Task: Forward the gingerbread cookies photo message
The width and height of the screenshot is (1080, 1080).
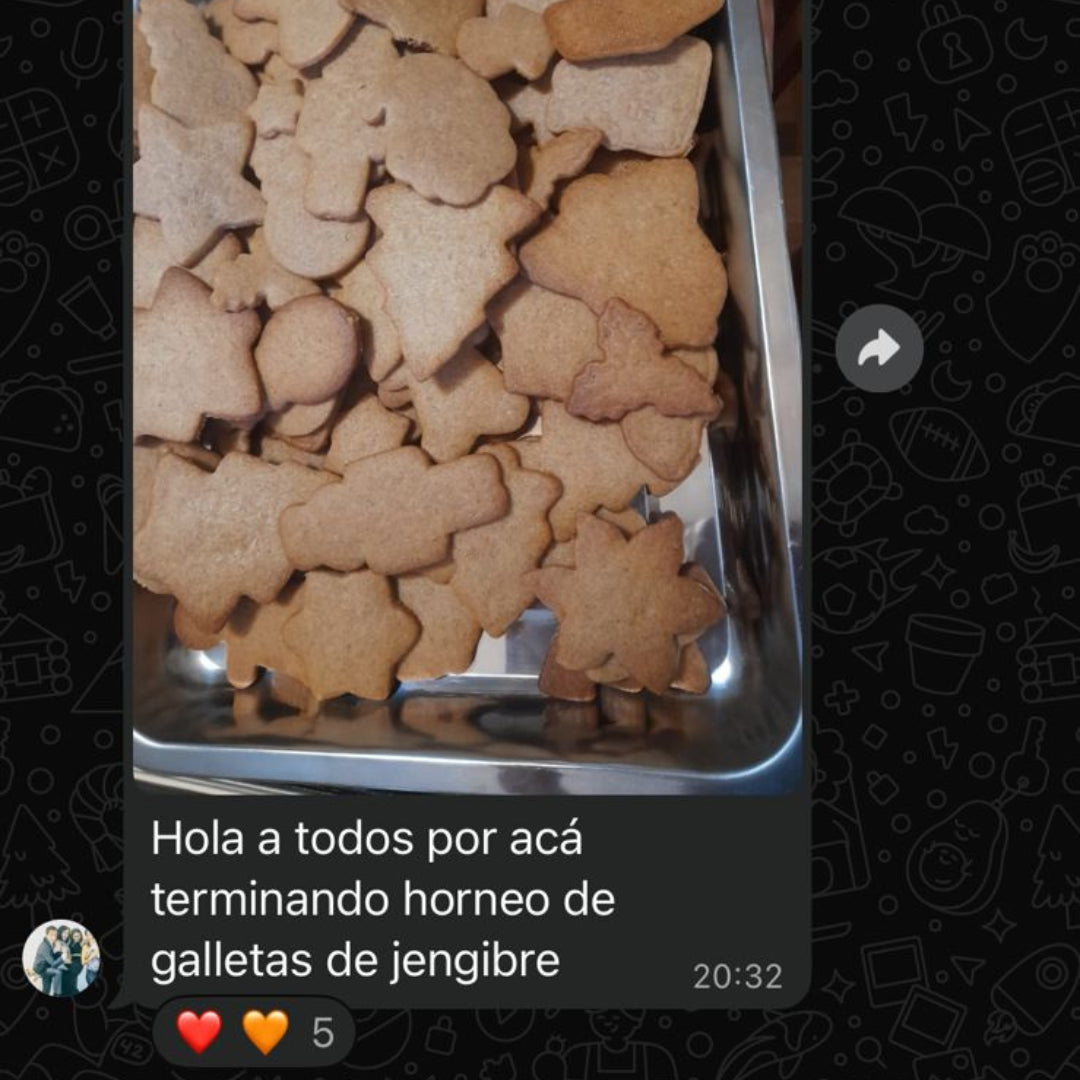Action: 879,349
